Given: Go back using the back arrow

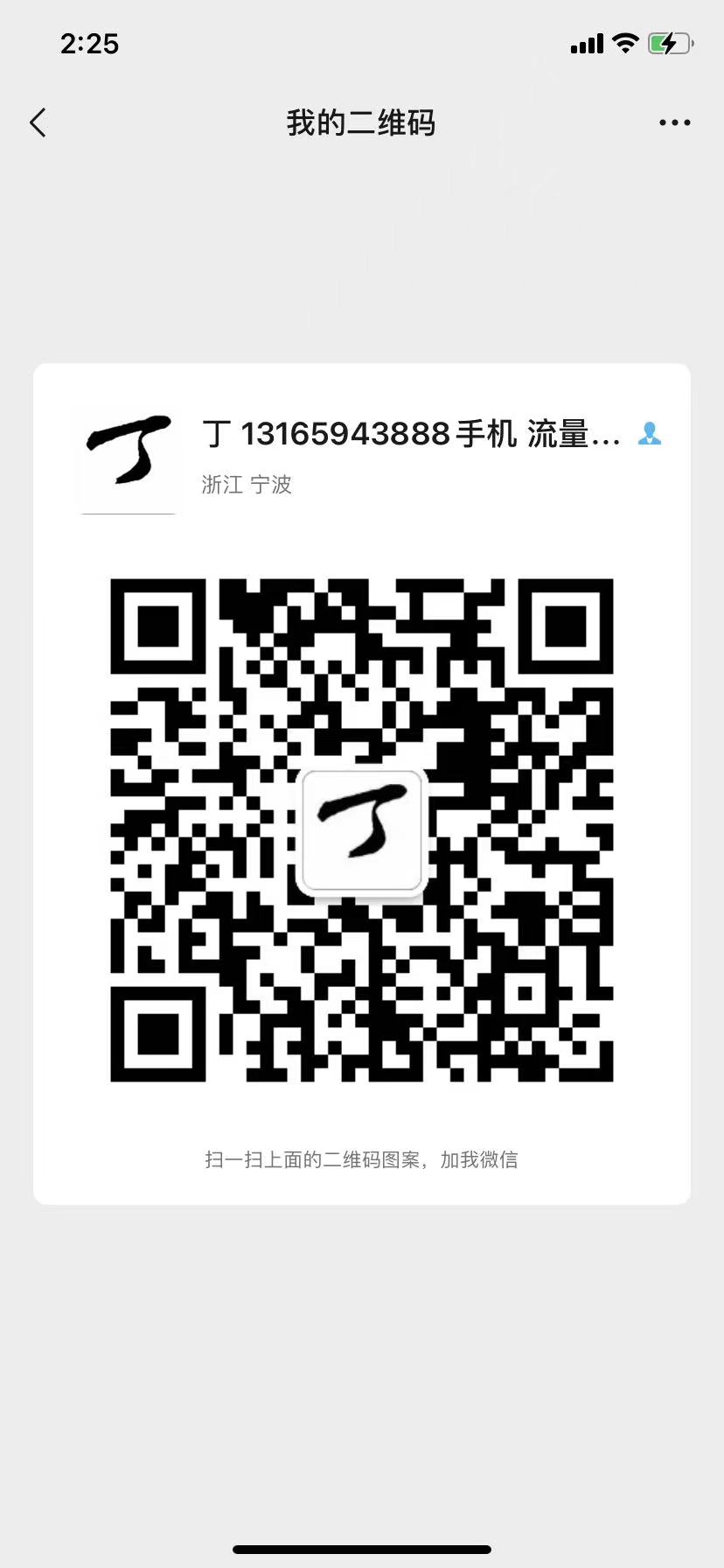Looking at the screenshot, I should click(x=38, y=123).
